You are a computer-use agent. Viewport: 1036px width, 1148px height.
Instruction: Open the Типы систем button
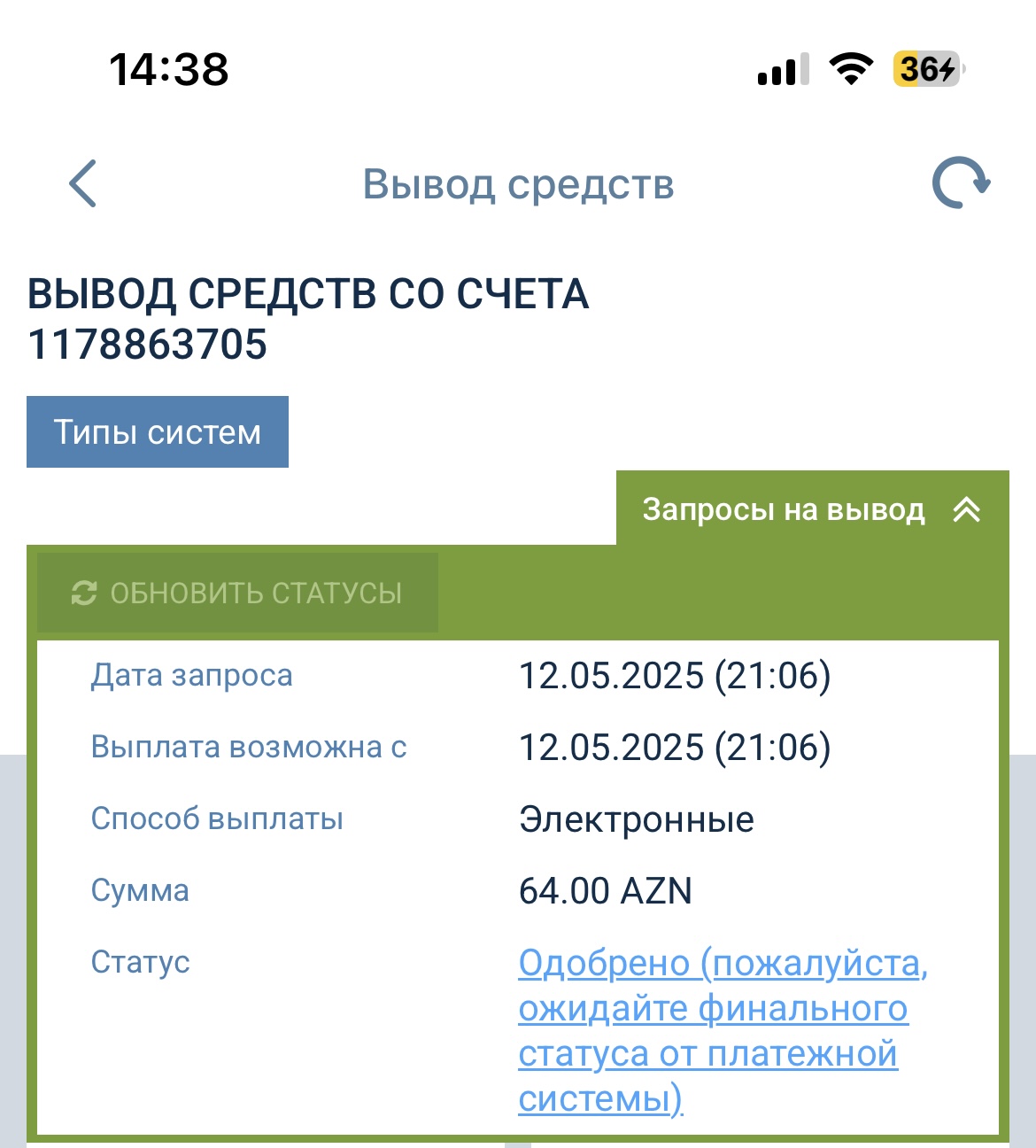tap(158, 432)
